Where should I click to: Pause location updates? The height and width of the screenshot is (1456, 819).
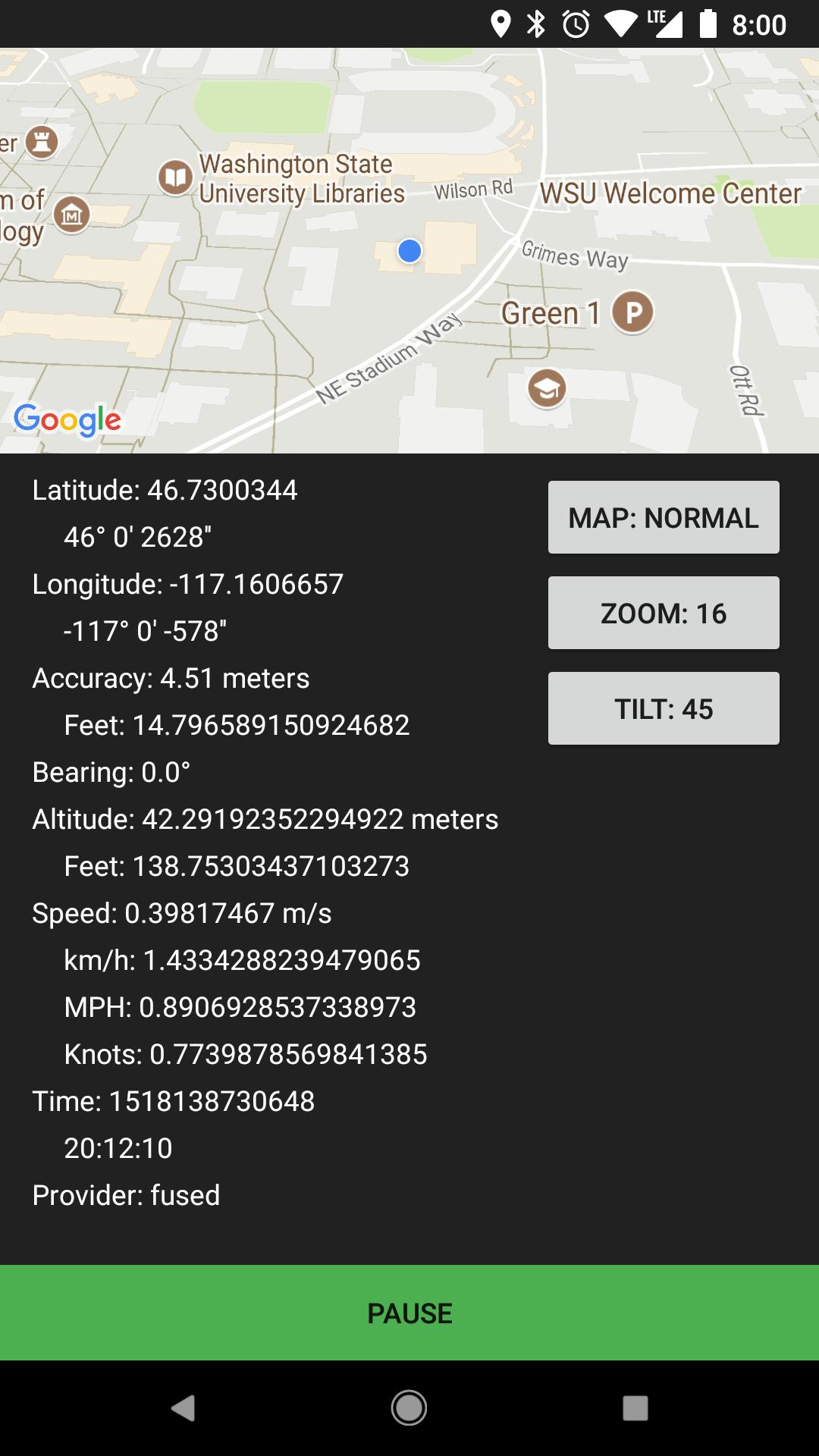pyautogui.click(x=409, y=1313)
